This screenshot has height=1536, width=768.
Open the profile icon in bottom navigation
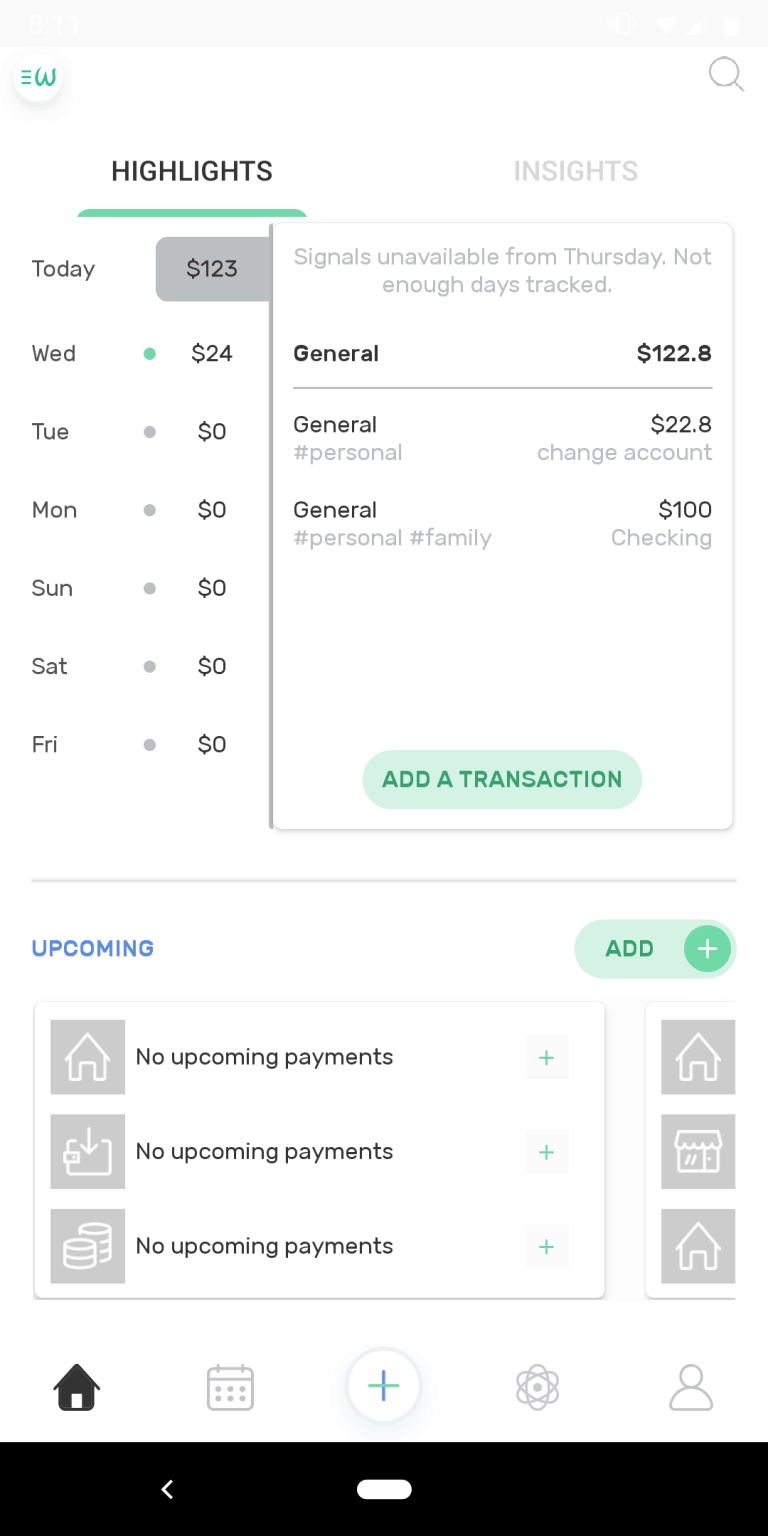(x=690, y=1387)
